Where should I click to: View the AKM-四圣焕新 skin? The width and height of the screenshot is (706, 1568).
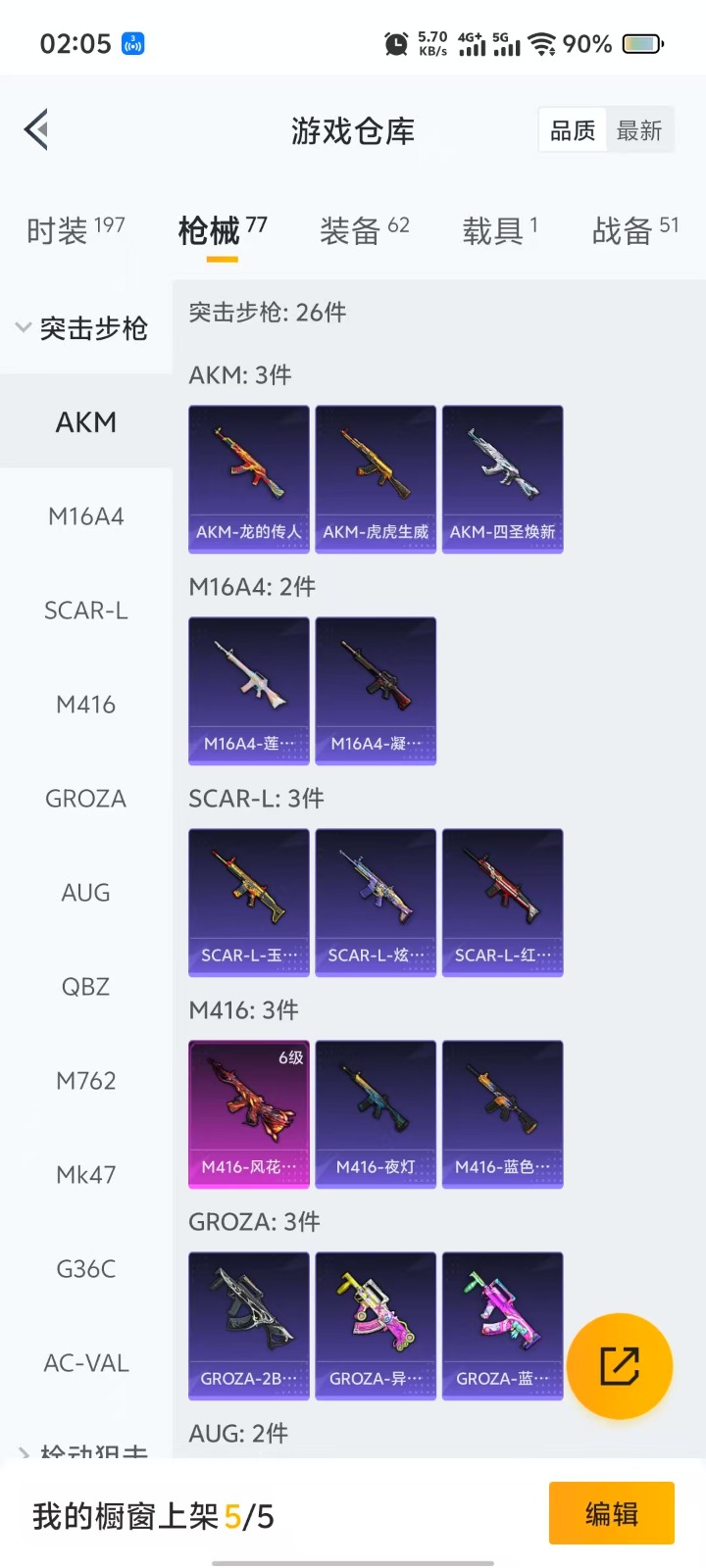pos(502,479)
